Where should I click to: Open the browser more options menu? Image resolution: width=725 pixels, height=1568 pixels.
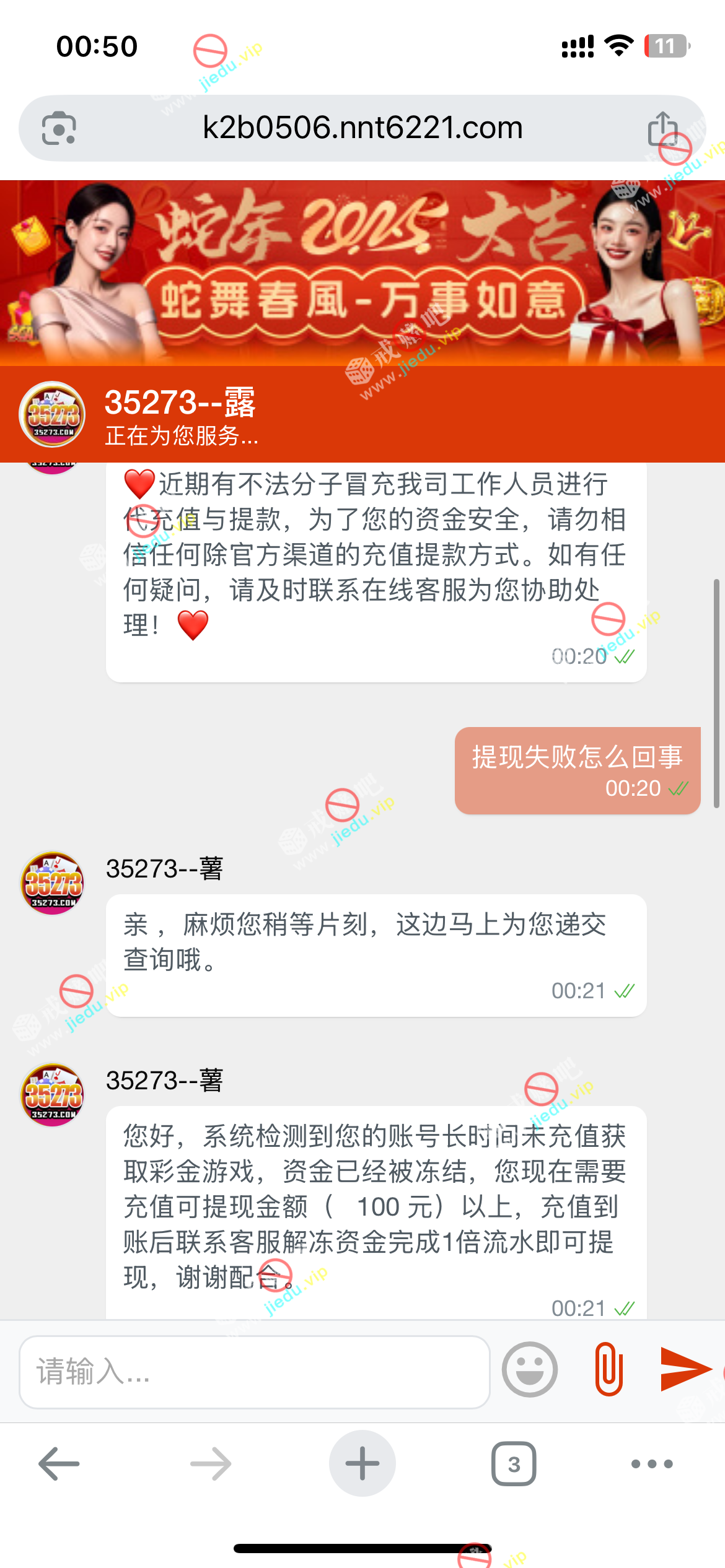pyautogui.click(x=651, y=1464)
